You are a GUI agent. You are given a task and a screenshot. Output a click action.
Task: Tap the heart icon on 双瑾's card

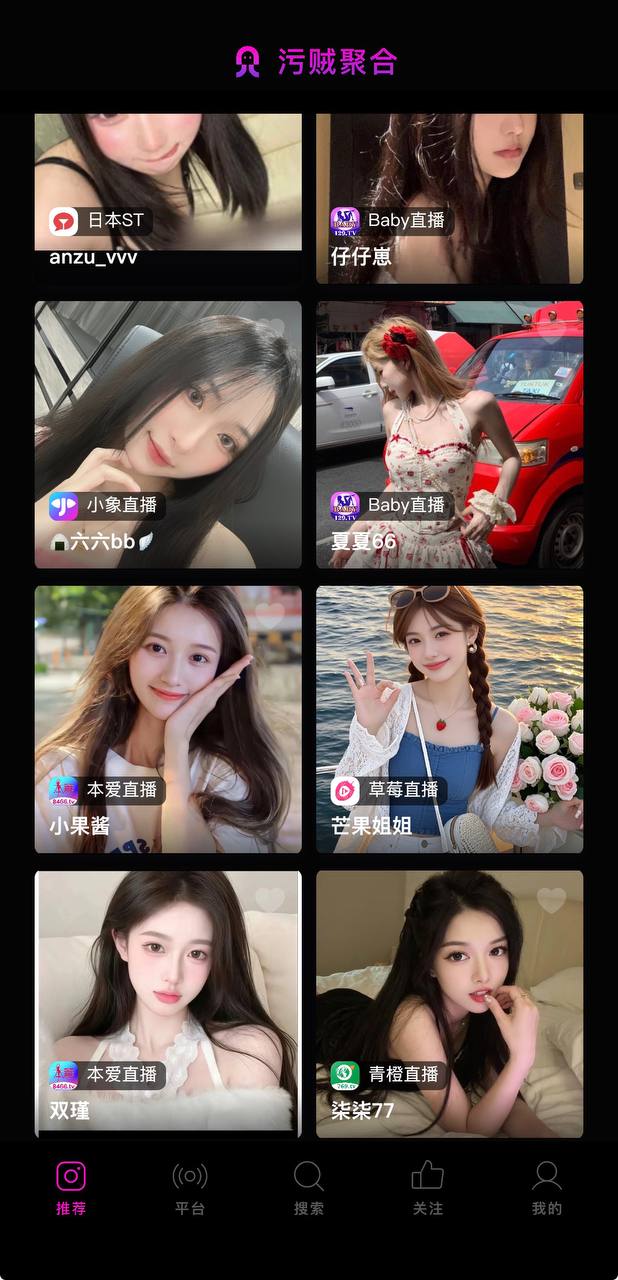pyautogui.click(x=269, y=900)
